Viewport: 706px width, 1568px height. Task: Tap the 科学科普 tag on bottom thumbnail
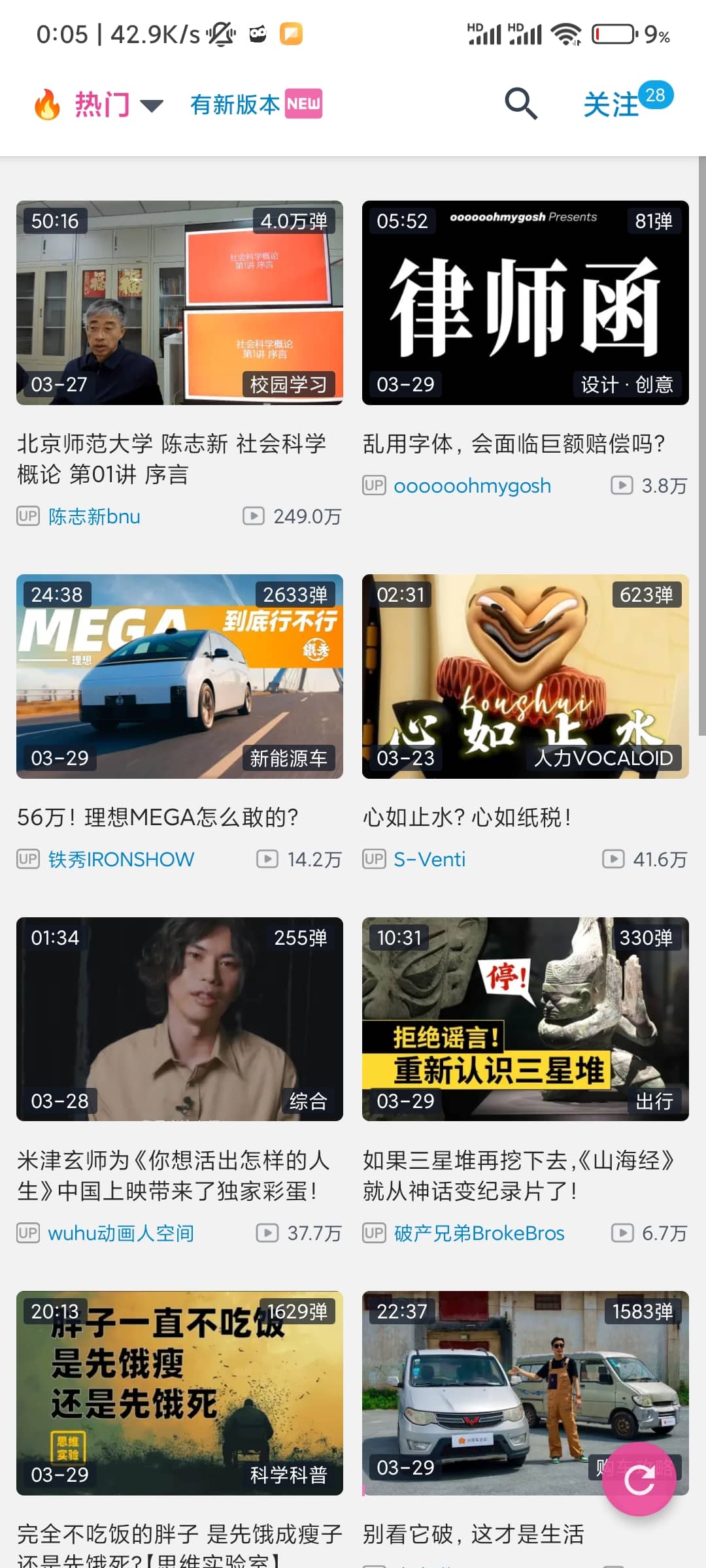(x=288, y=1475)
